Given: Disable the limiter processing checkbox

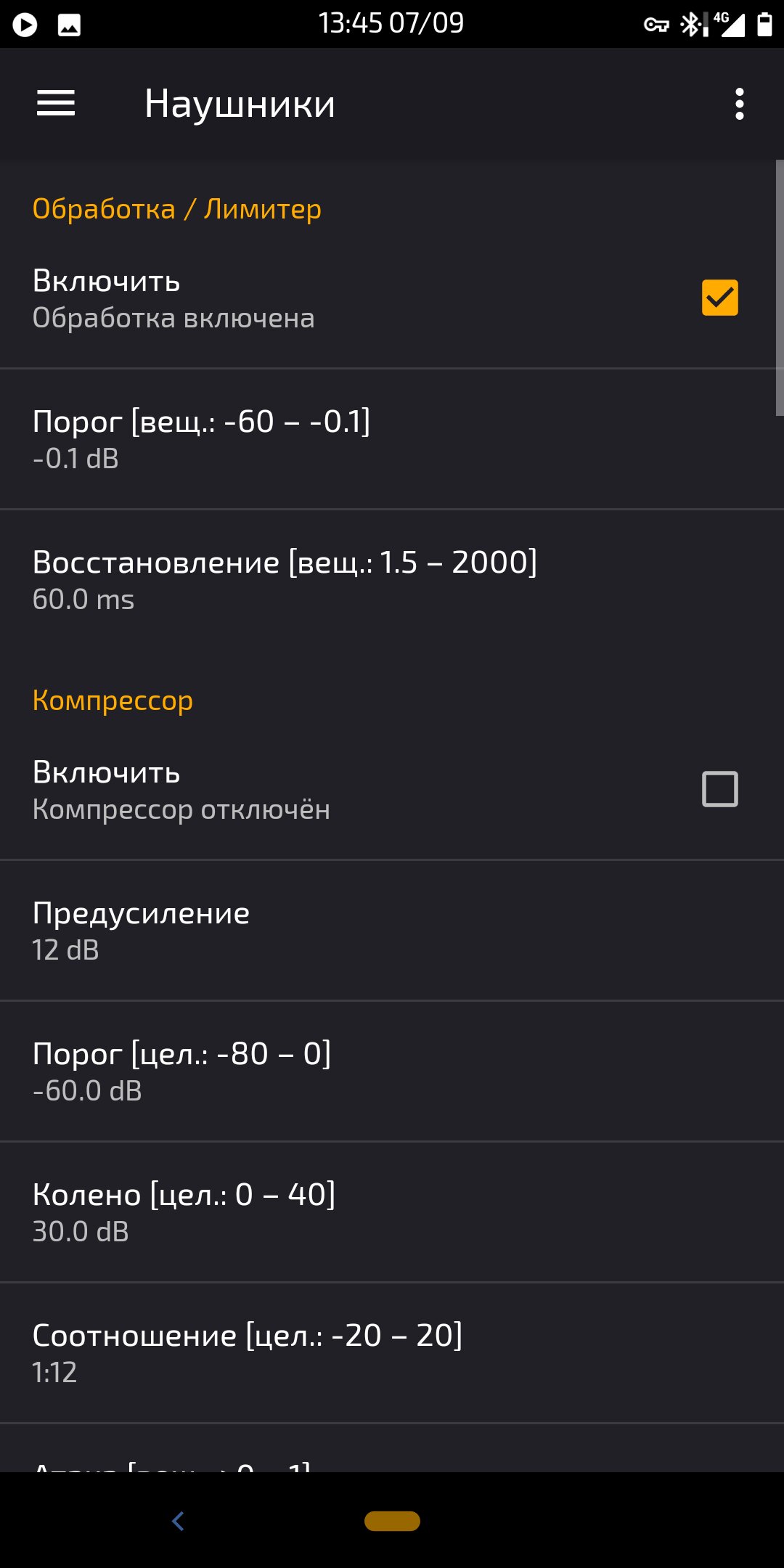Looking at the screenshot, I should tap(719, 298).
